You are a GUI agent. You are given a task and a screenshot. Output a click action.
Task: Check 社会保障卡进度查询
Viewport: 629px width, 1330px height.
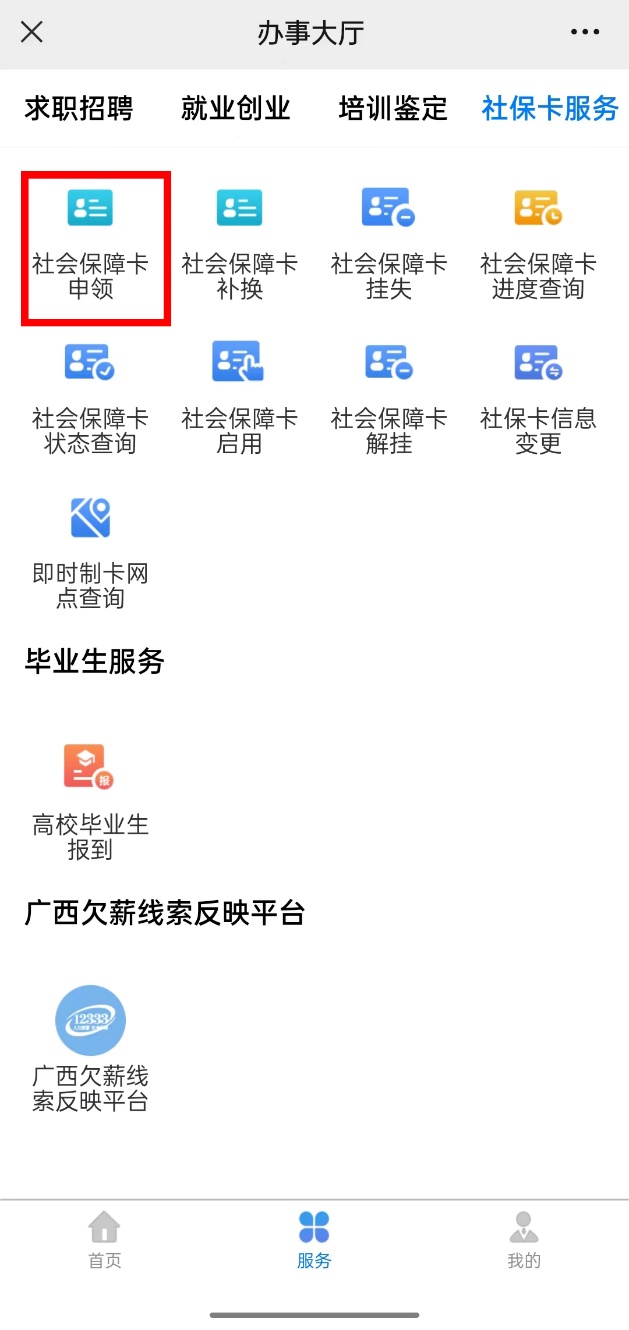coord(538,245)
